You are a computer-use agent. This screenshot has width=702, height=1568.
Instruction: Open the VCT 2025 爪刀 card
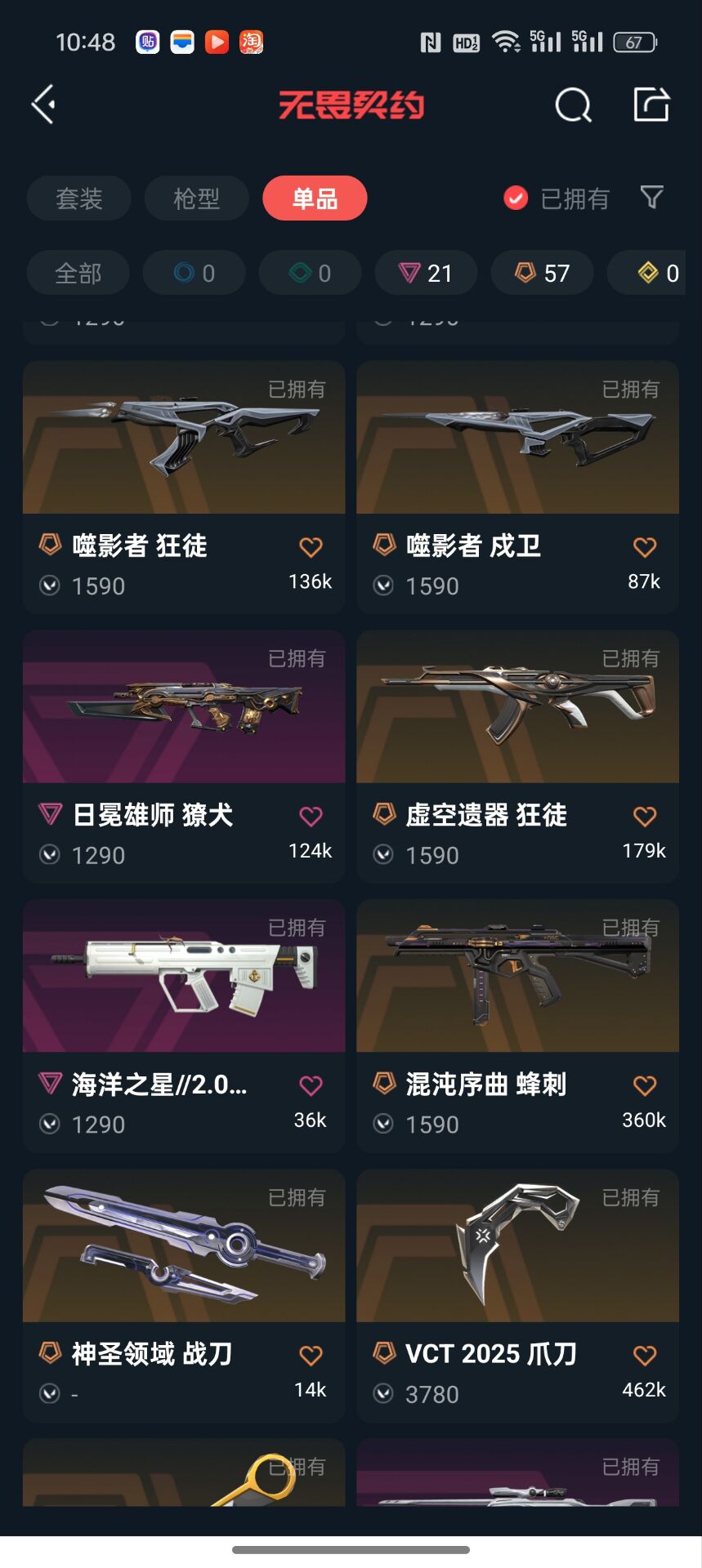tap(517, 1266)
